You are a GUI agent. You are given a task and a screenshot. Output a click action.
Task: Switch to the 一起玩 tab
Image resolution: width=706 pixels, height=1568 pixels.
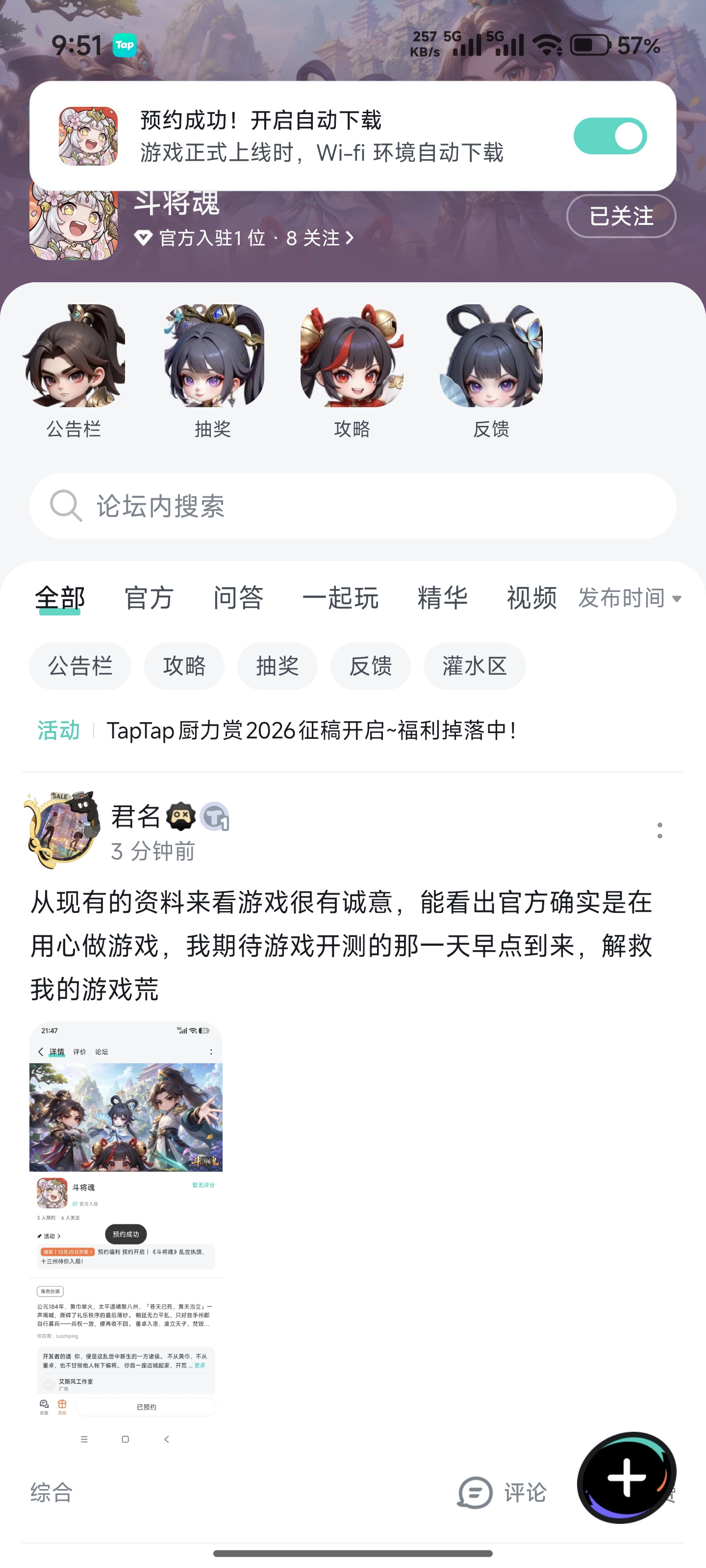[x=341, y=598]
